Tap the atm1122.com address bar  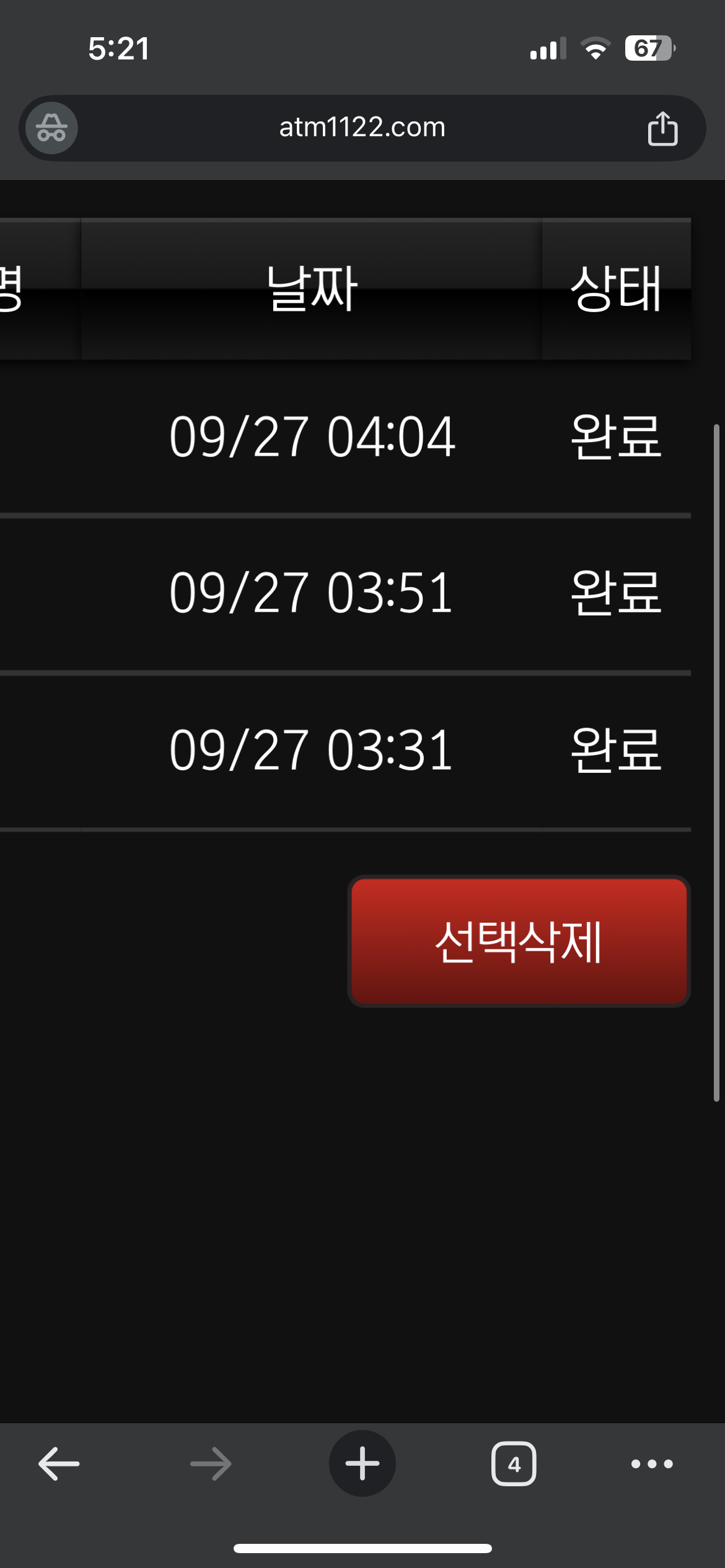click(362, 128)
